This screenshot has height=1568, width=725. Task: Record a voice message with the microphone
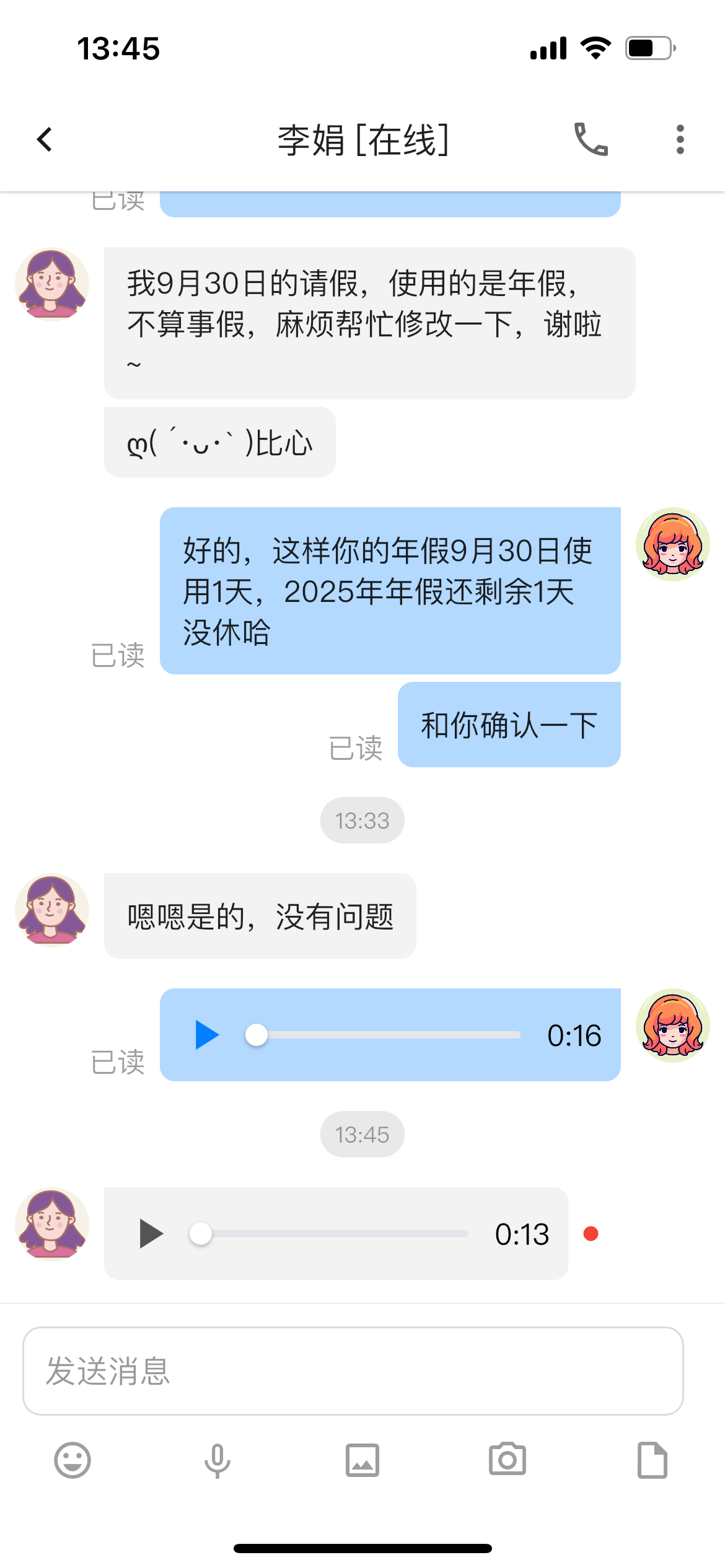click(217, 1460)
